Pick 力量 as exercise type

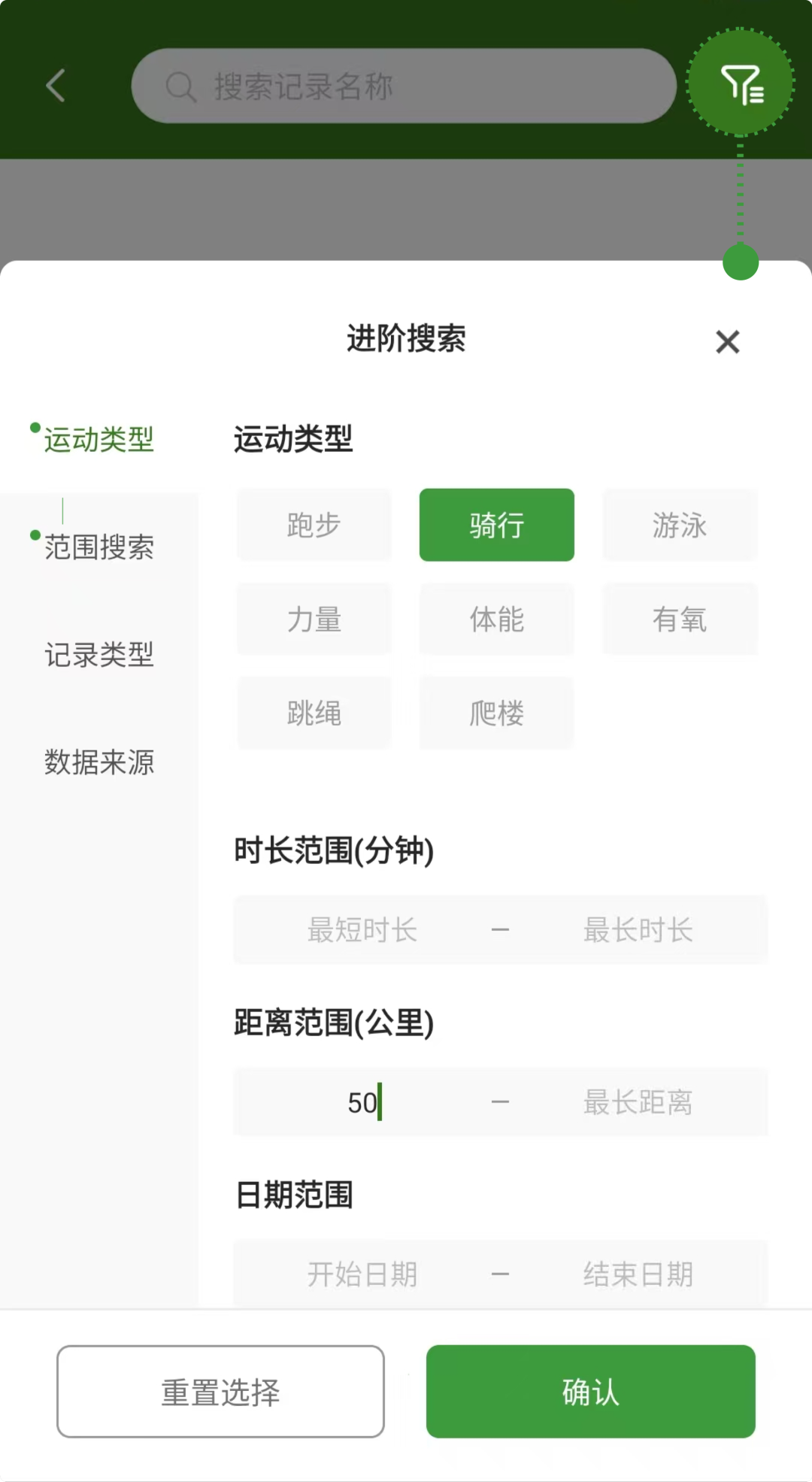[x=314, y=619]
